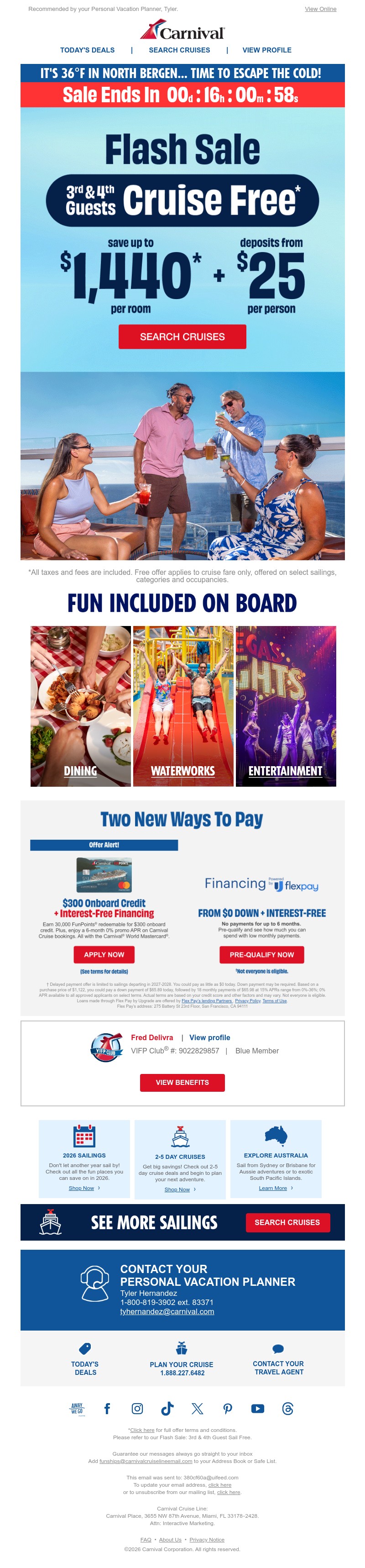Open the FAQ link in the footer
The image size is (365, 1568).
click(146, 1540)
